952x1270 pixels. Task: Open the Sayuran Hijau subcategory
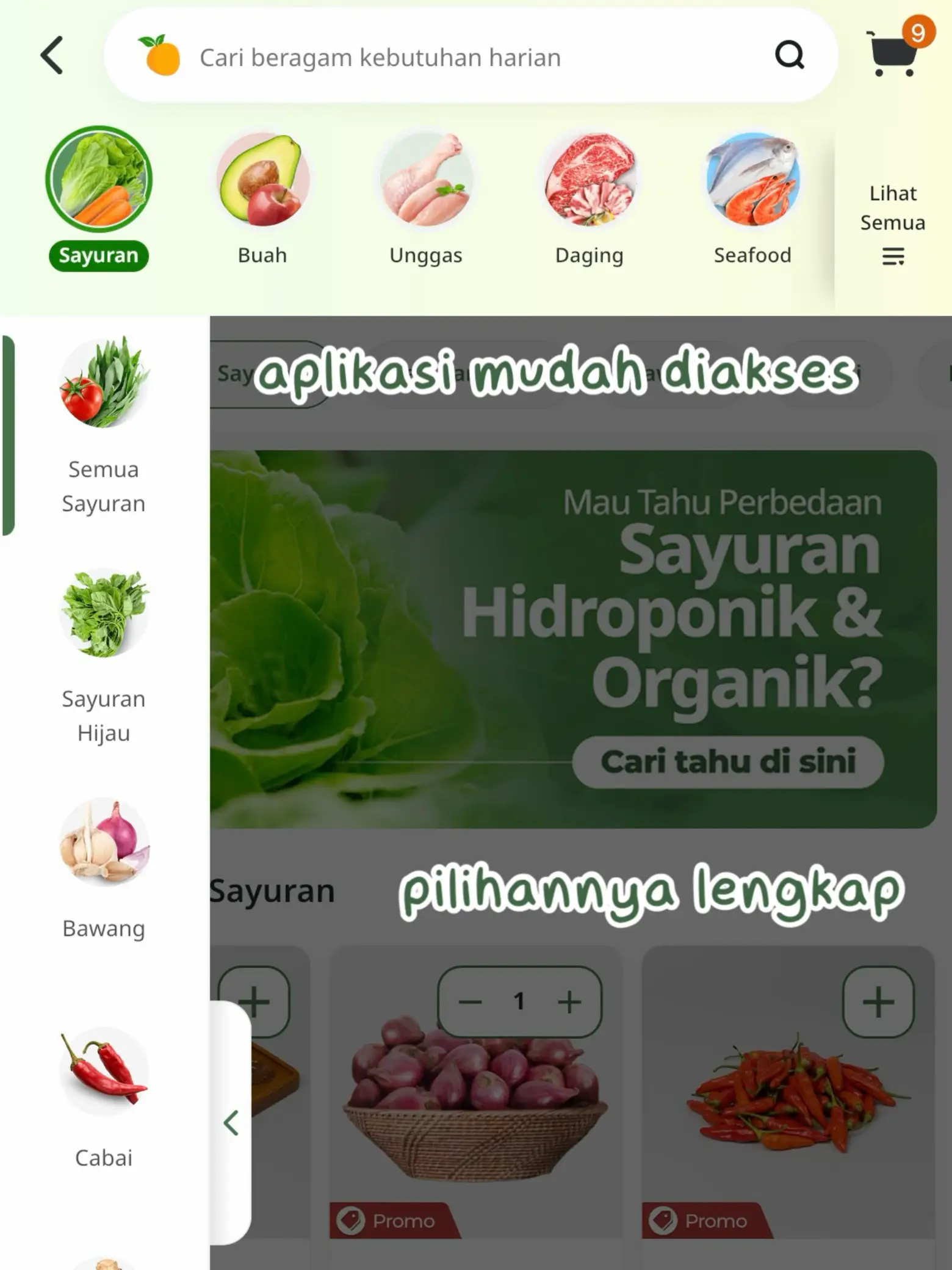pos(104,656)
